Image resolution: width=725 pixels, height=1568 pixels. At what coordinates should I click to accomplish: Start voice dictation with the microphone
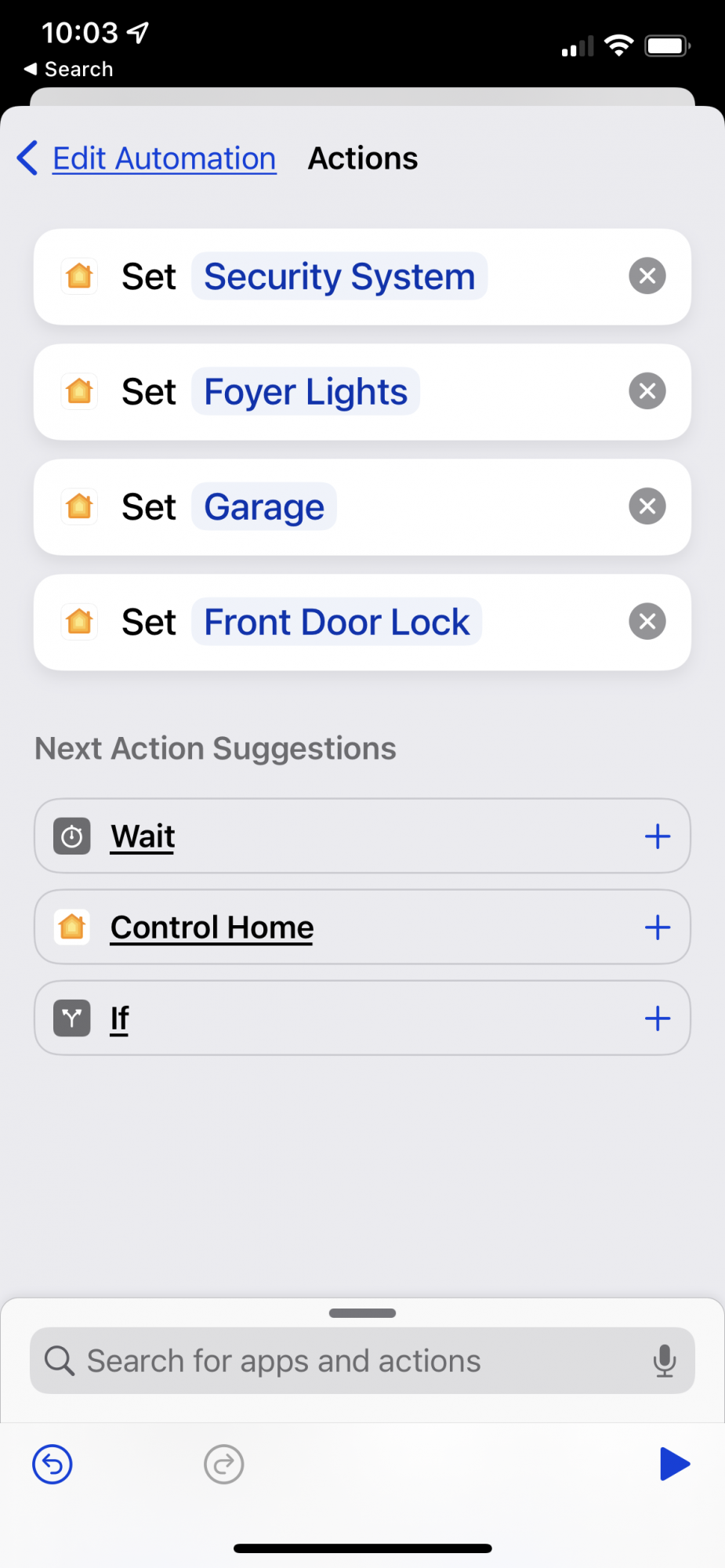click(x=664, y=1361)
